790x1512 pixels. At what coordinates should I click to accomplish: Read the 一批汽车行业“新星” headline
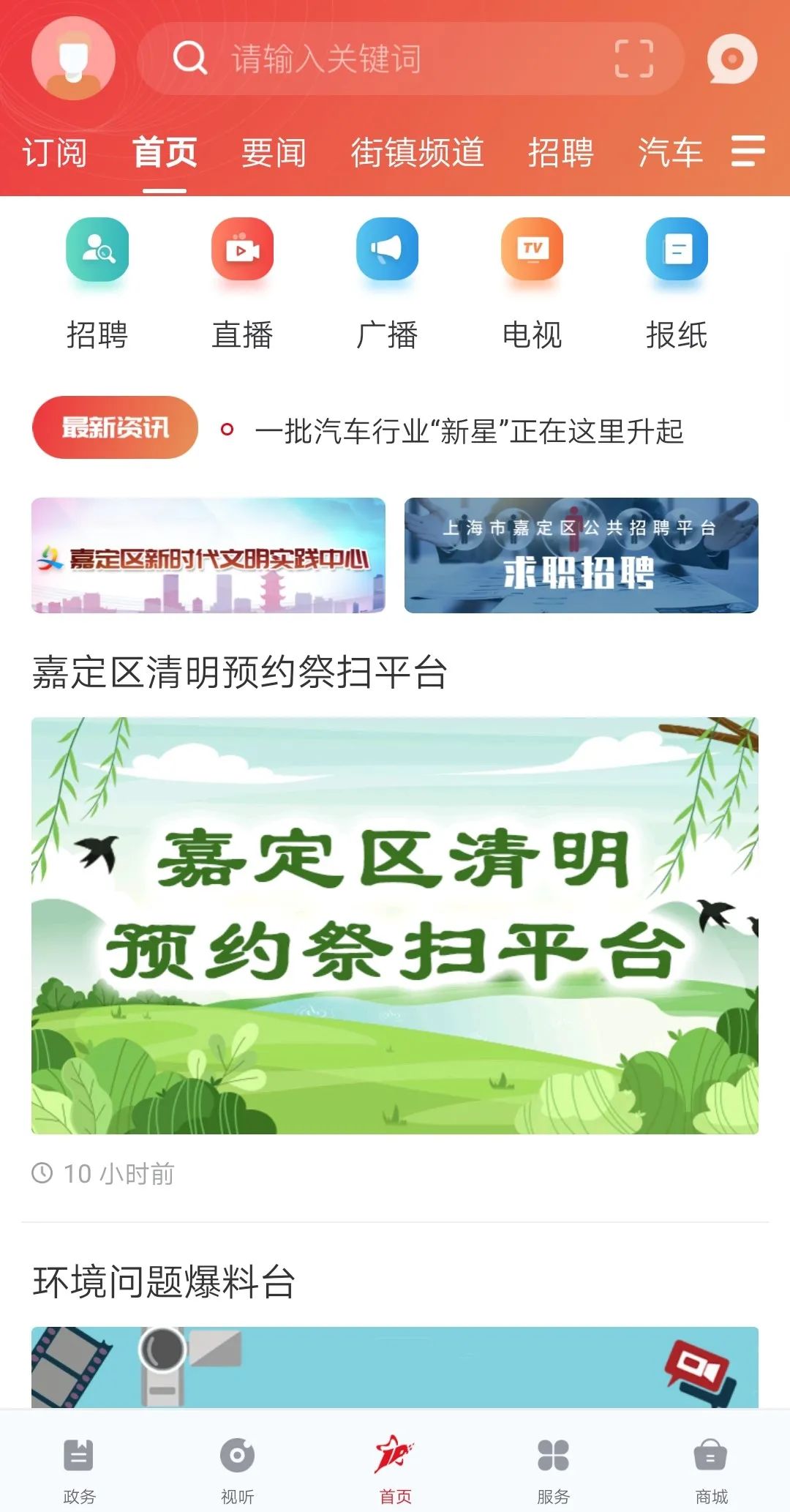[468, 431]
